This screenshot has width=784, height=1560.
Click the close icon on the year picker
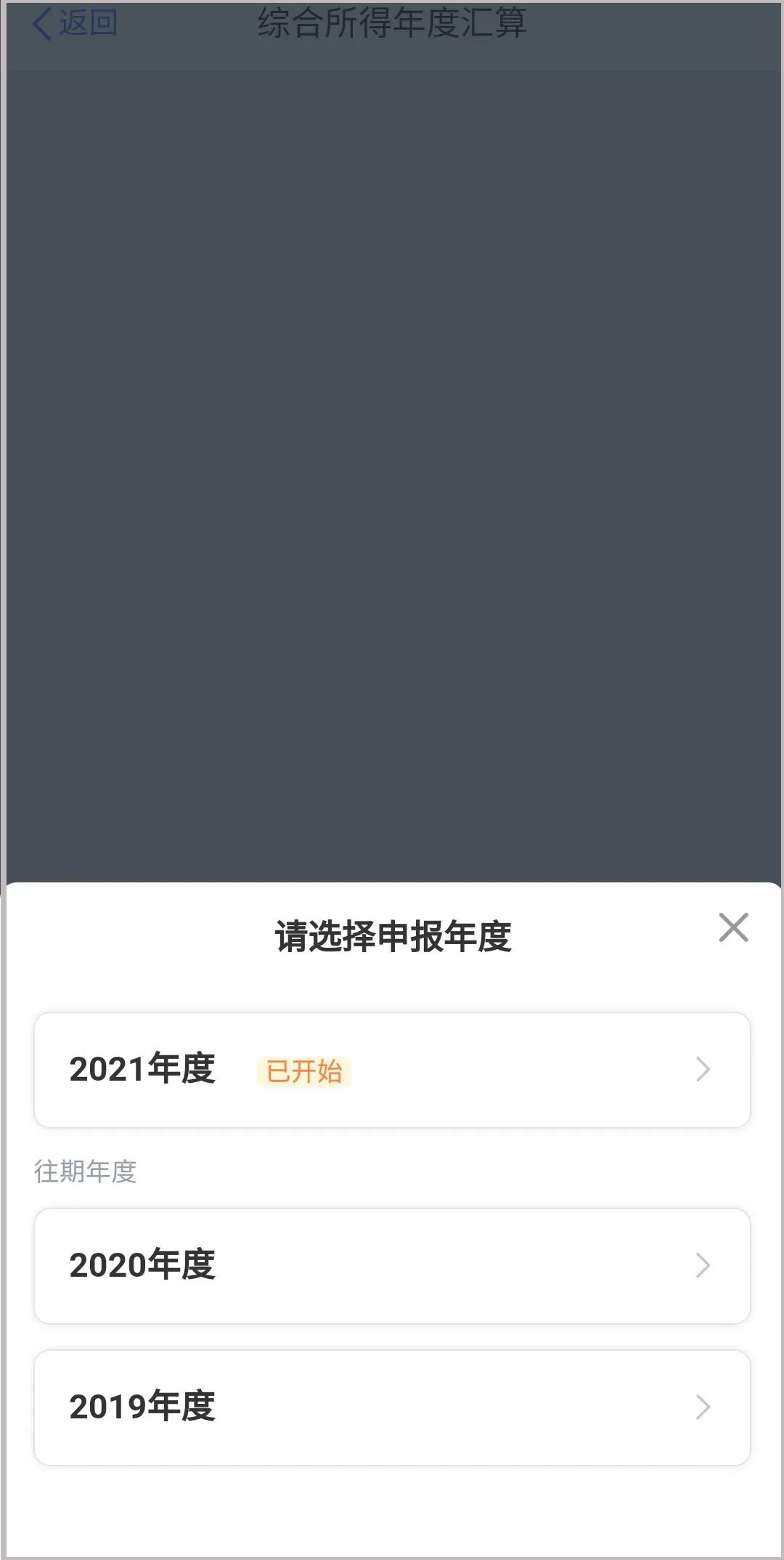734,928
